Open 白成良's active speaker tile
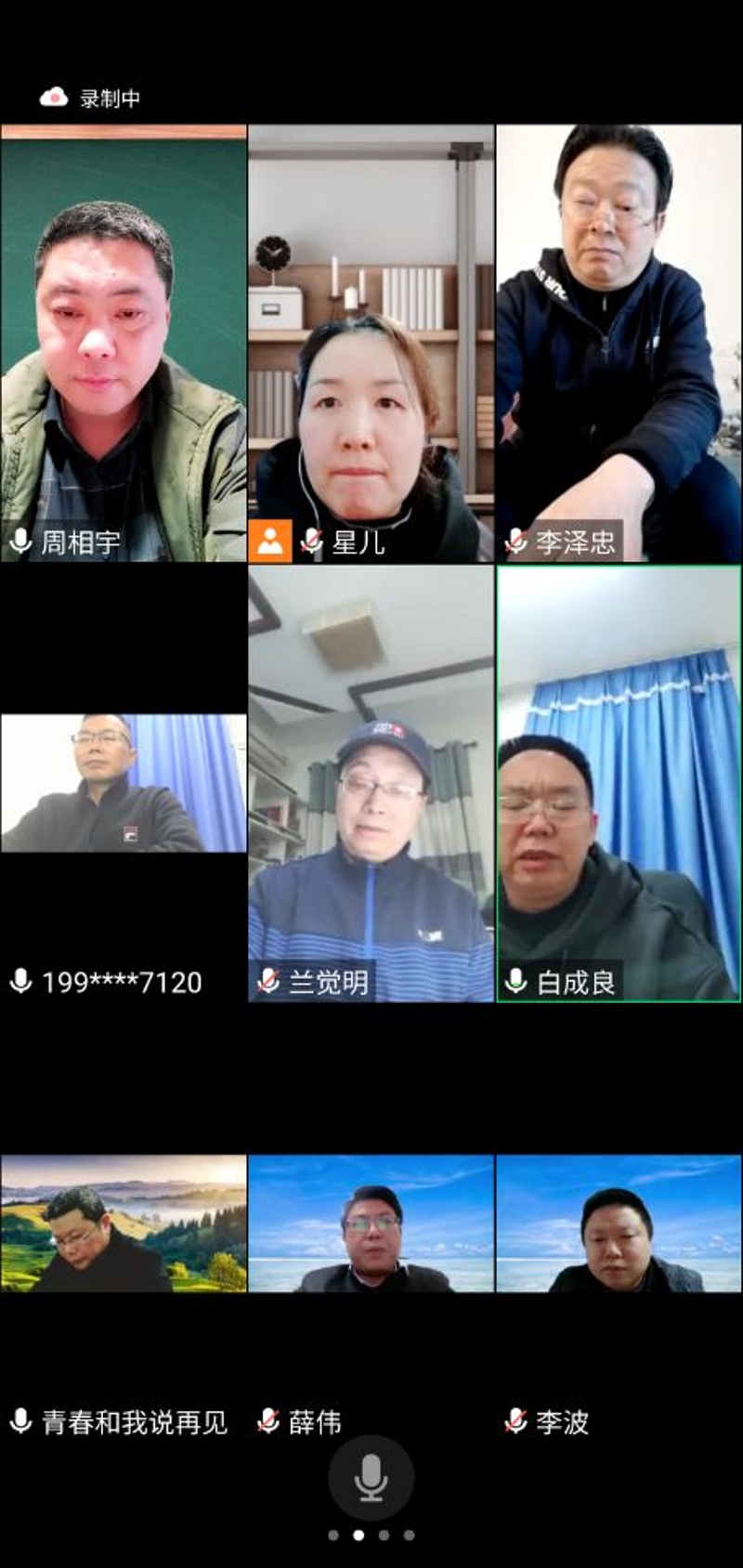 (619, 783)
